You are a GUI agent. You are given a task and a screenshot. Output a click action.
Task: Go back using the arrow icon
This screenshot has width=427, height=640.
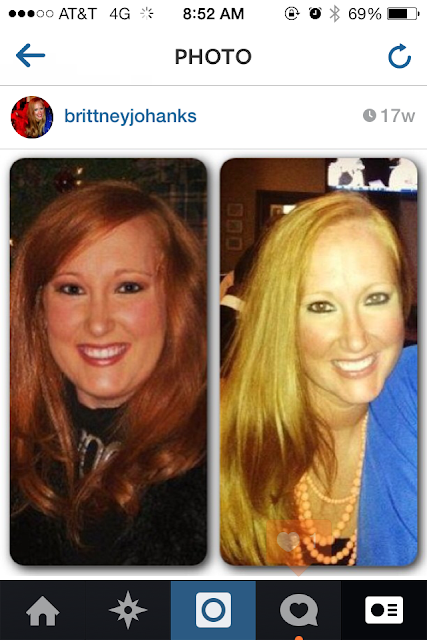pos(30,55)
